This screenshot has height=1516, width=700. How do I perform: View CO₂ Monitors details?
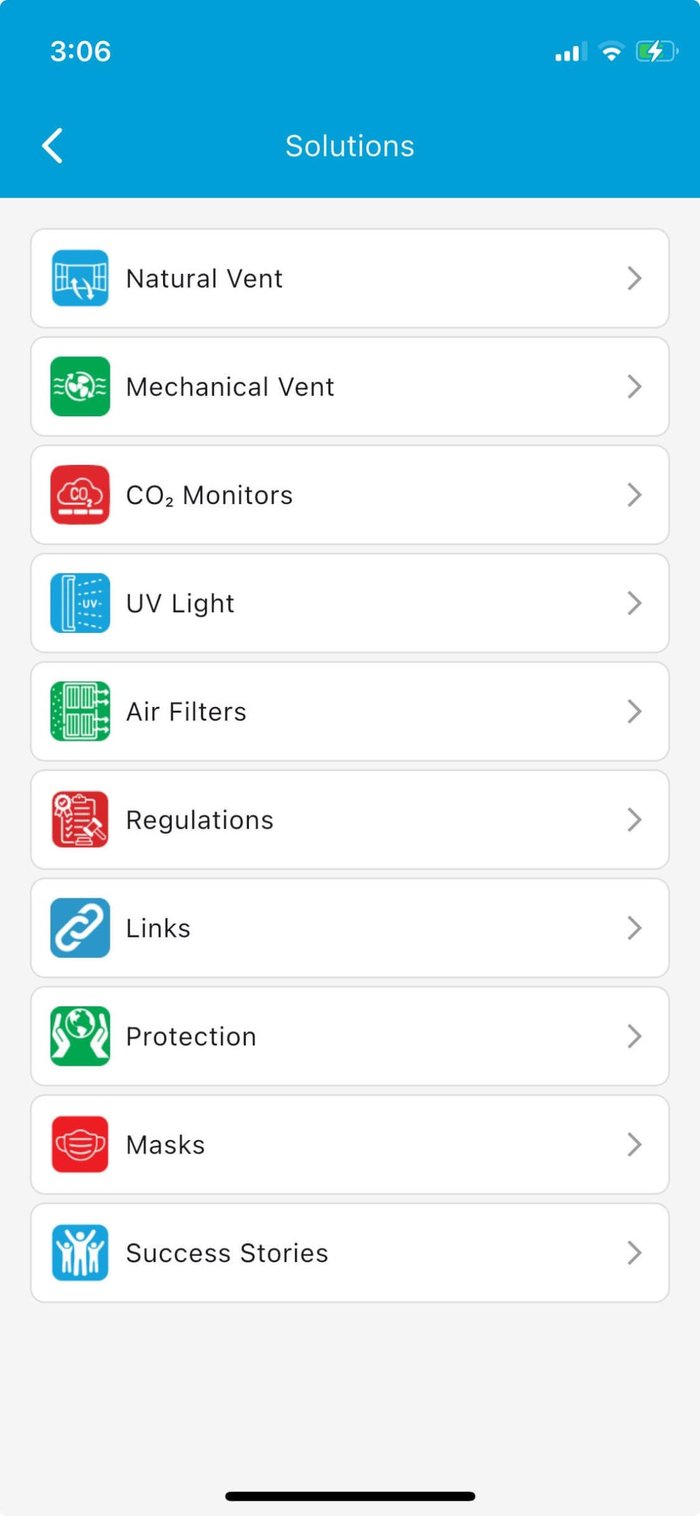(x=350, y=495)
